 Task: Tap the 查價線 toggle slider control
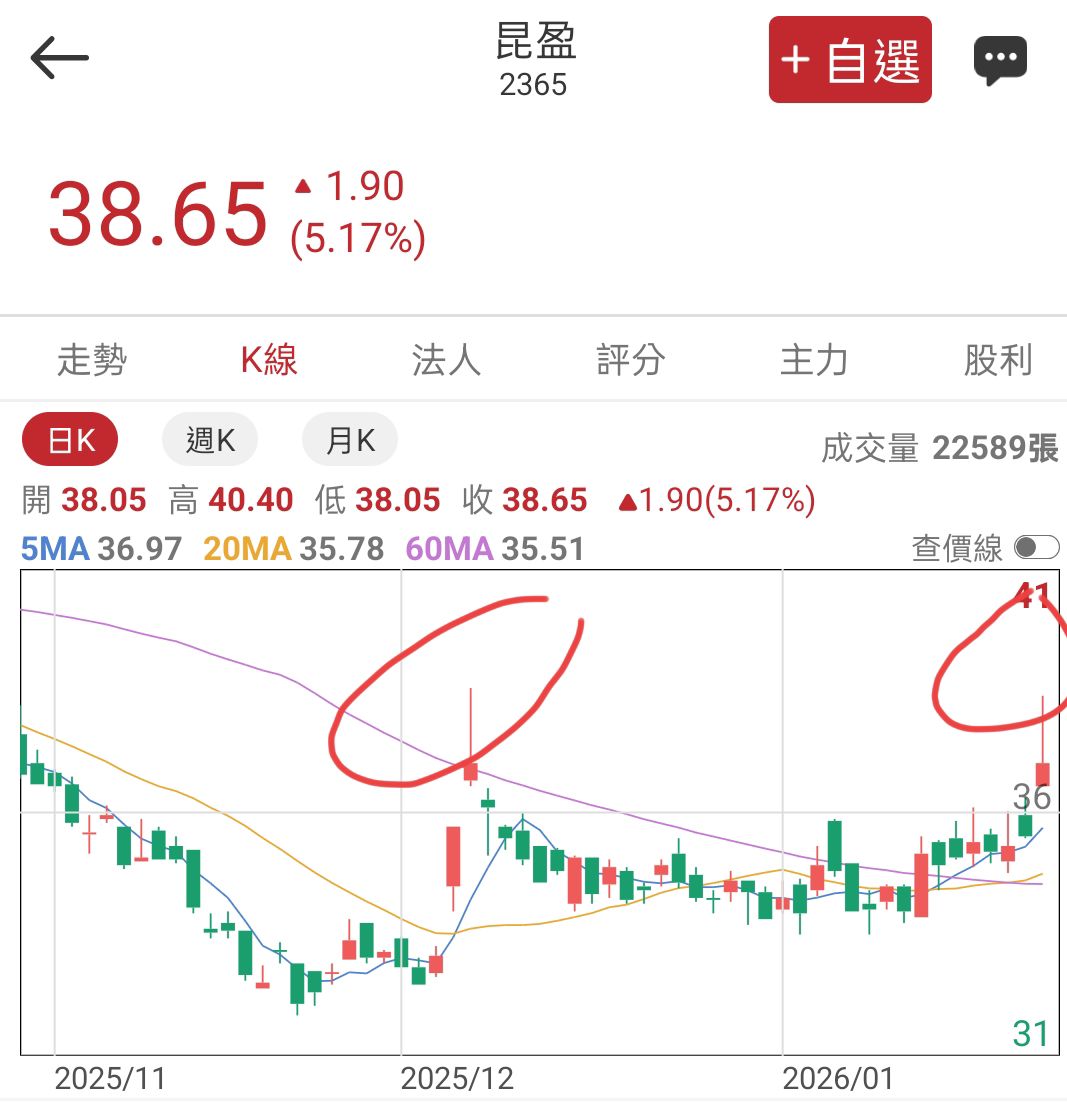[x=1035, y=548]
